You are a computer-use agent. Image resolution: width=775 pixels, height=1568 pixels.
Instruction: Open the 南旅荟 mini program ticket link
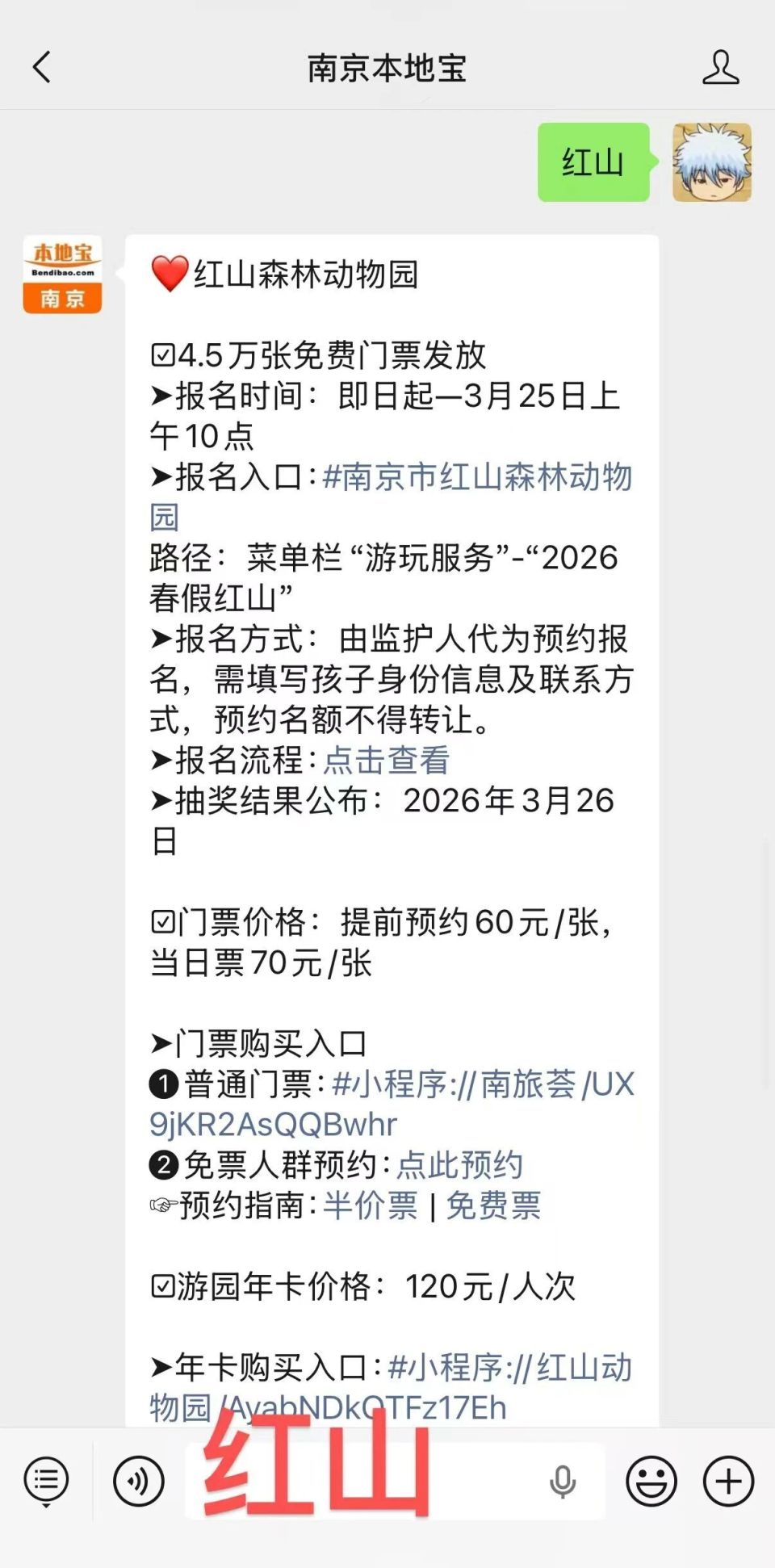click(x=484, y=1086)
